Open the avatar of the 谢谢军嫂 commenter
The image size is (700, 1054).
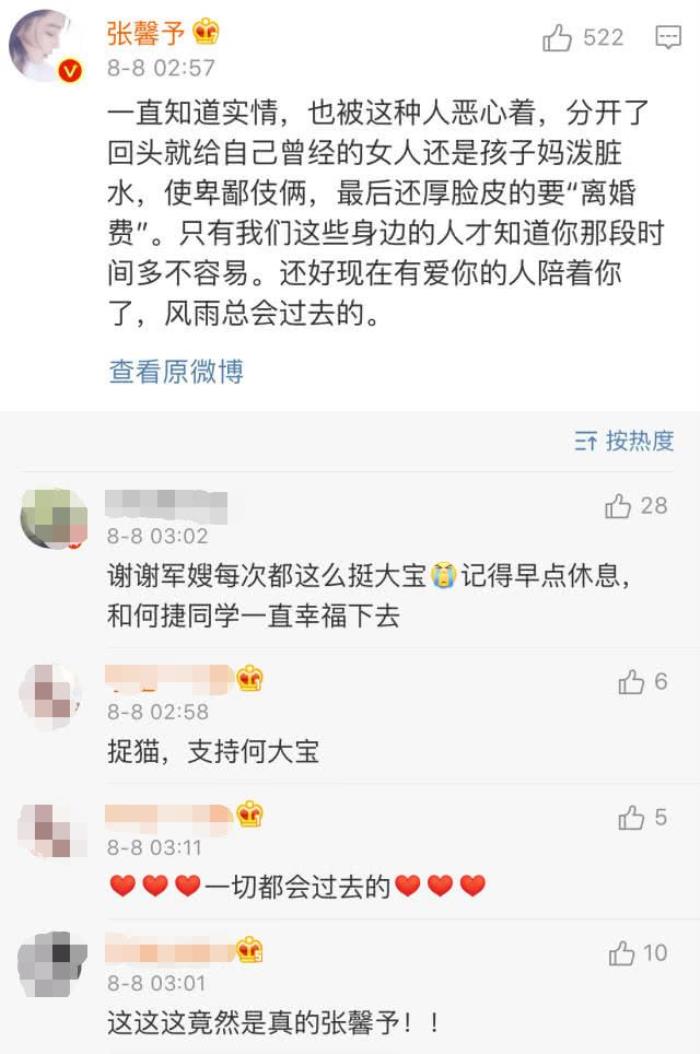click(54, 518)
